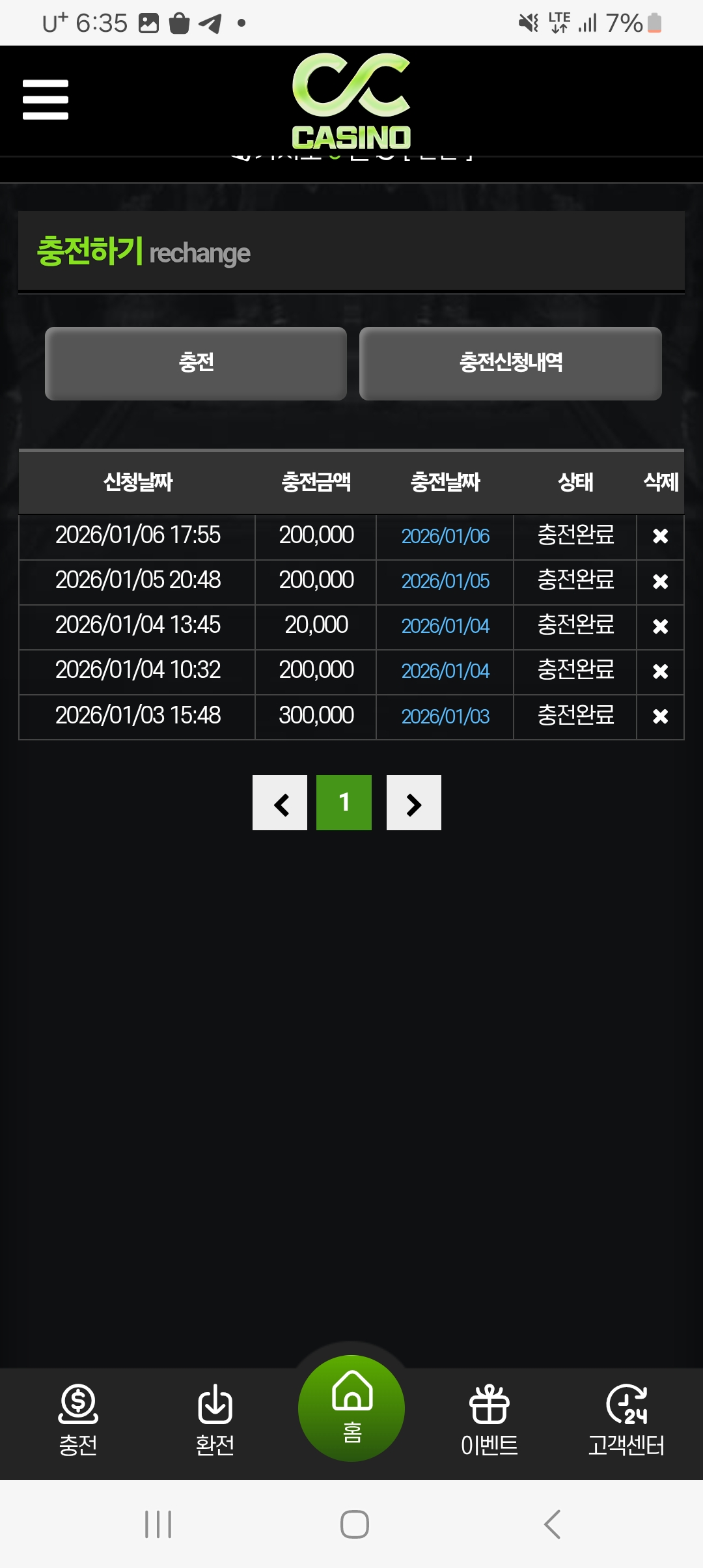Delete the 2026/01/05 20:48 recharge entry
703x1568 pixels.
660,581
